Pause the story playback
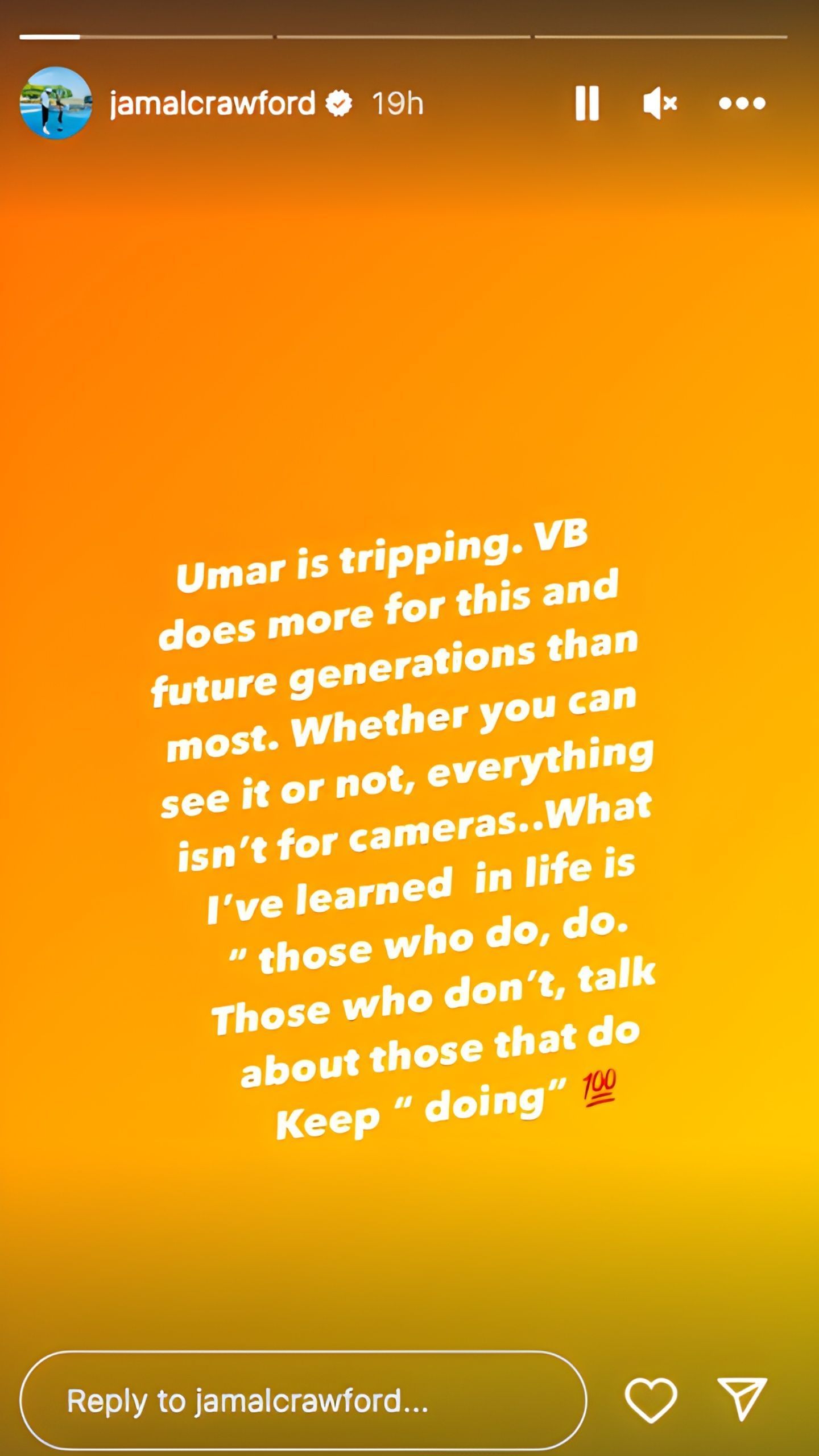This screenshot has width=819, height=1456. point(586,103)
